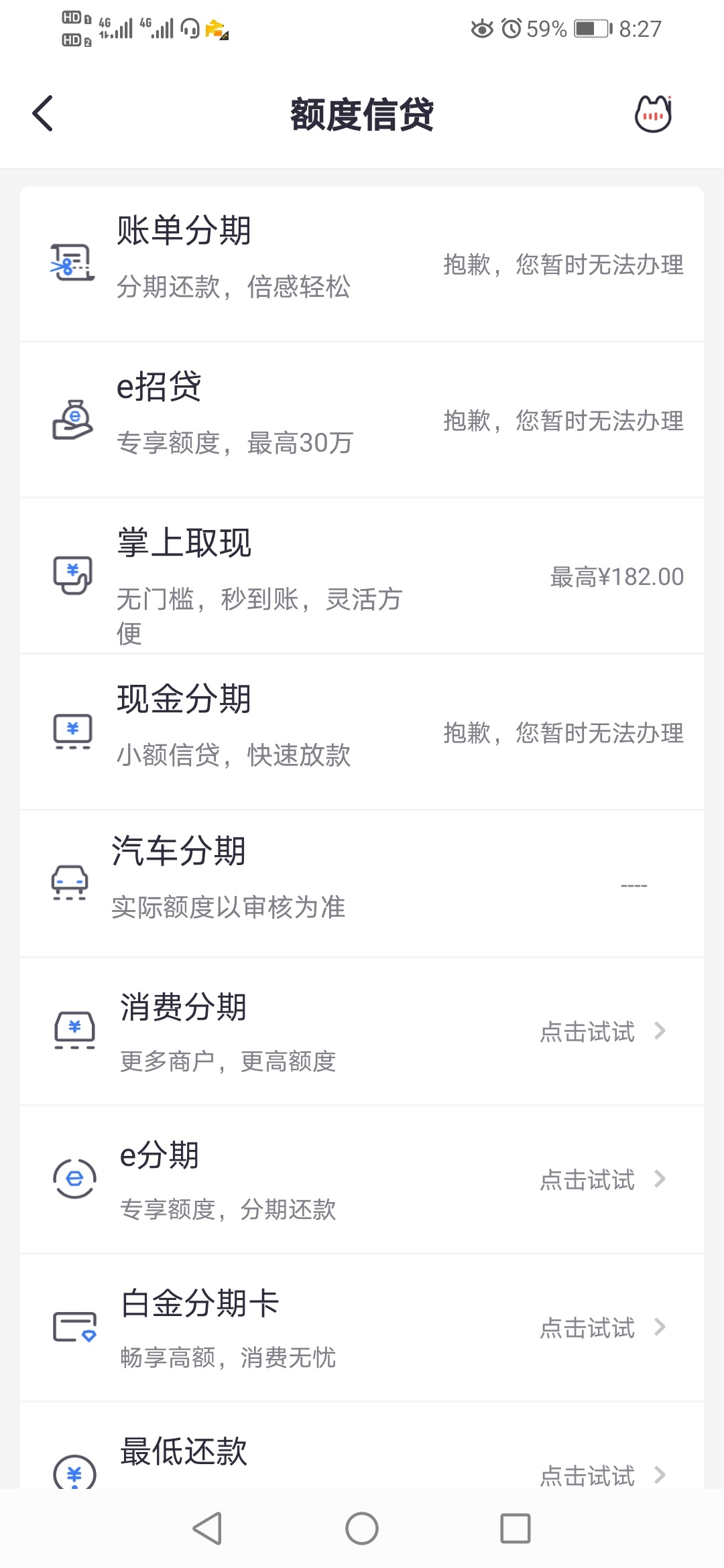Go back using the header arrow
Image resolution: width=724 pixels, height=1568 pixels.
pos(43,113)
